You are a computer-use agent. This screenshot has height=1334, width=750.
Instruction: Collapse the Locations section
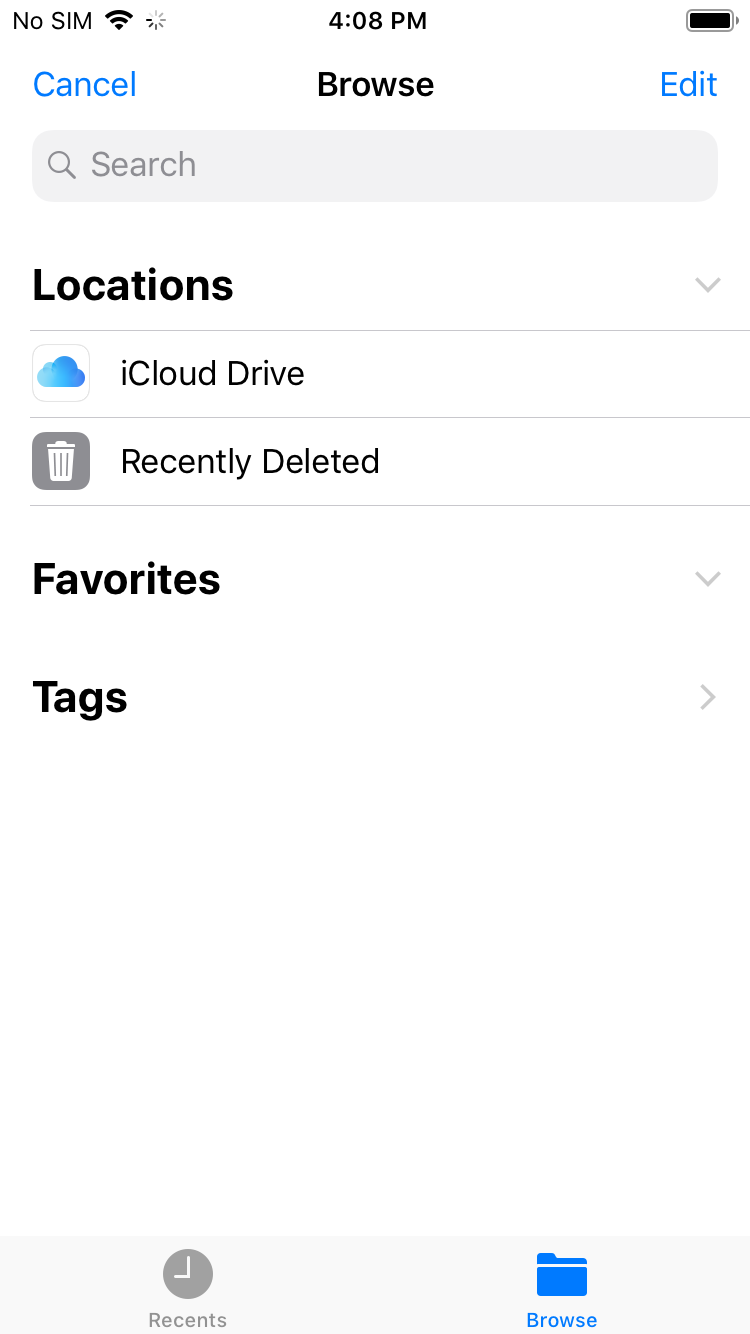pyautogui.click(x=708, y=285)
